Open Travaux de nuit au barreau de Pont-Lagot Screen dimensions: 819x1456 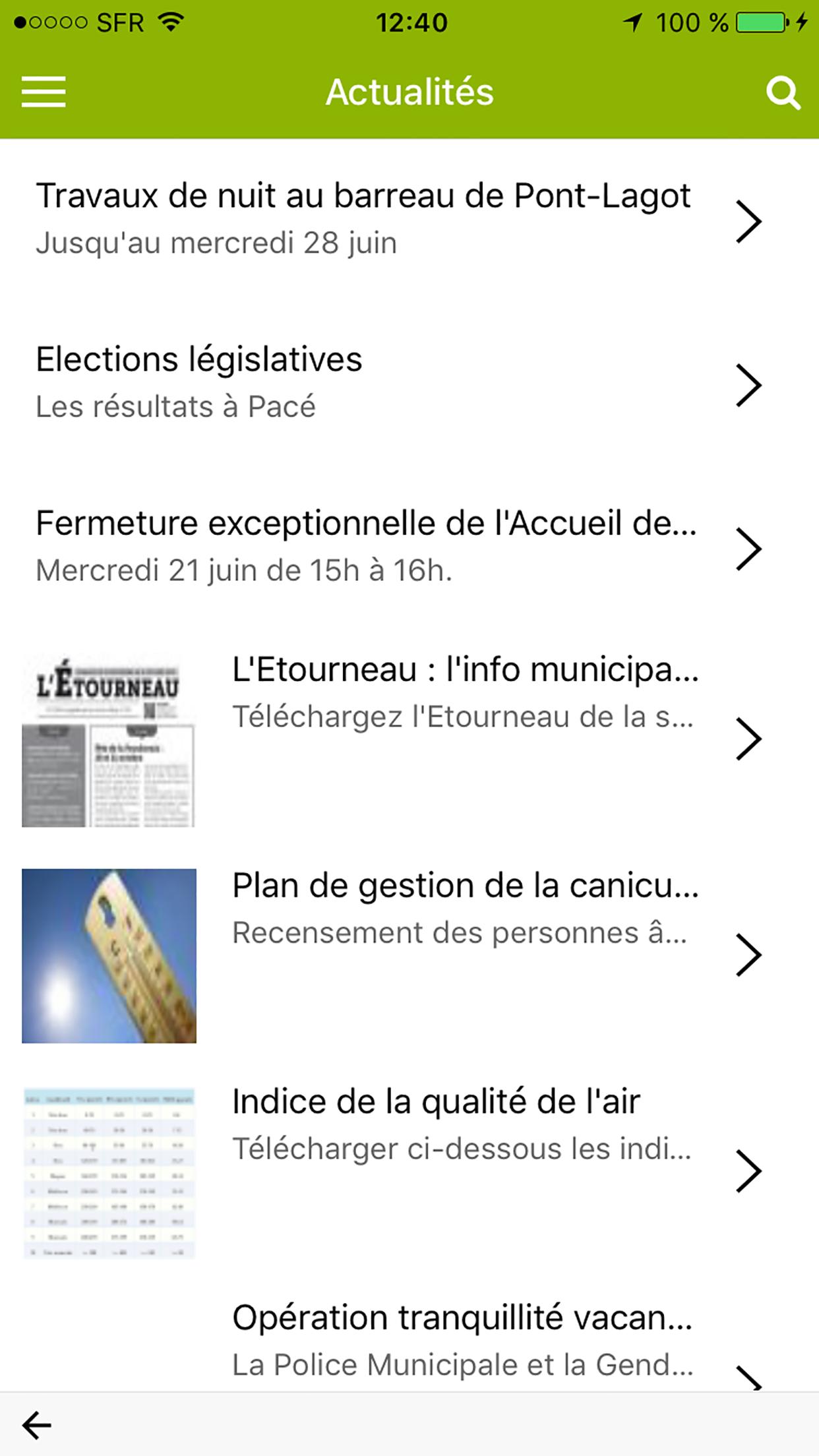click(409, 220)
